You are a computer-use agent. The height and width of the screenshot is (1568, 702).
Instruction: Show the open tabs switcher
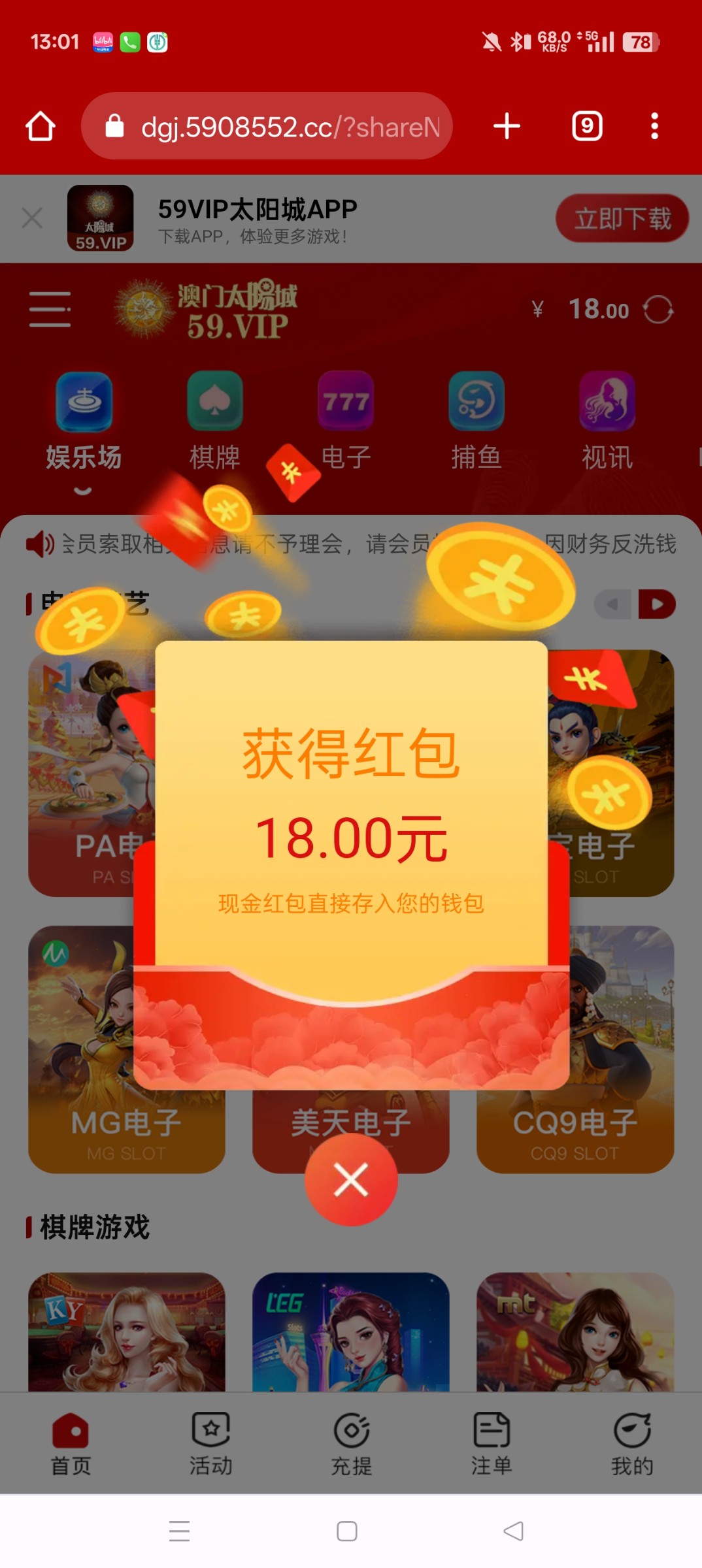(x=587, y=126)
